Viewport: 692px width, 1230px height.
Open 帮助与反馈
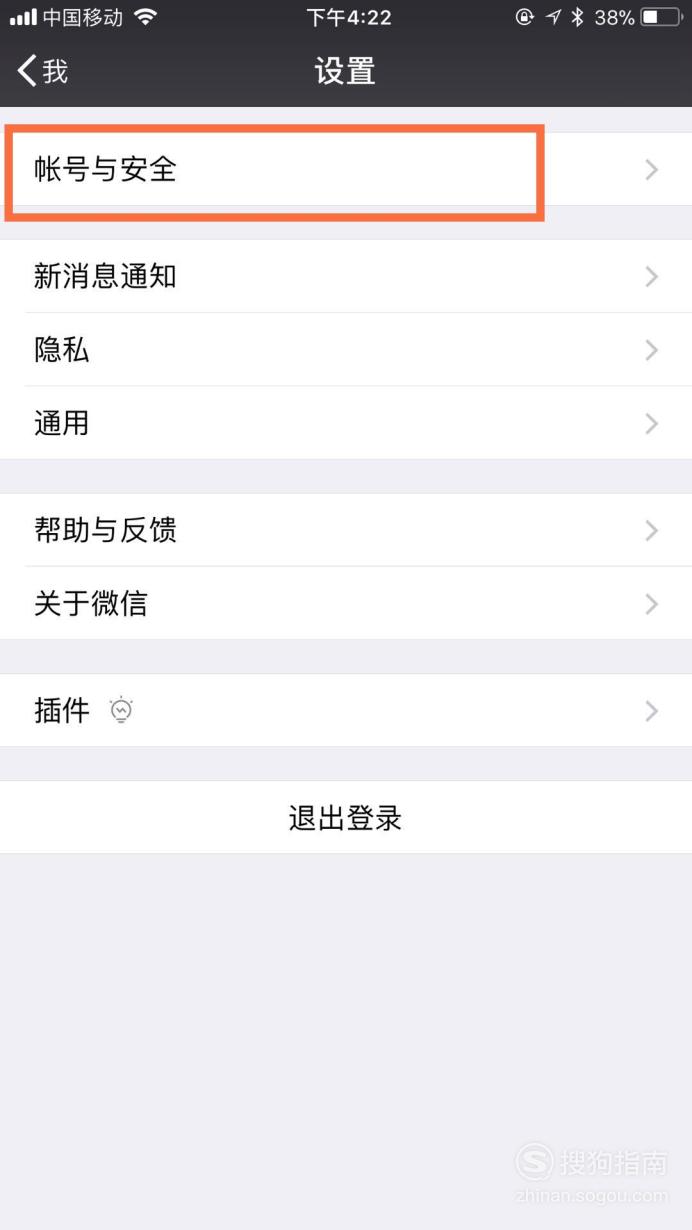(x=346, y=530)
